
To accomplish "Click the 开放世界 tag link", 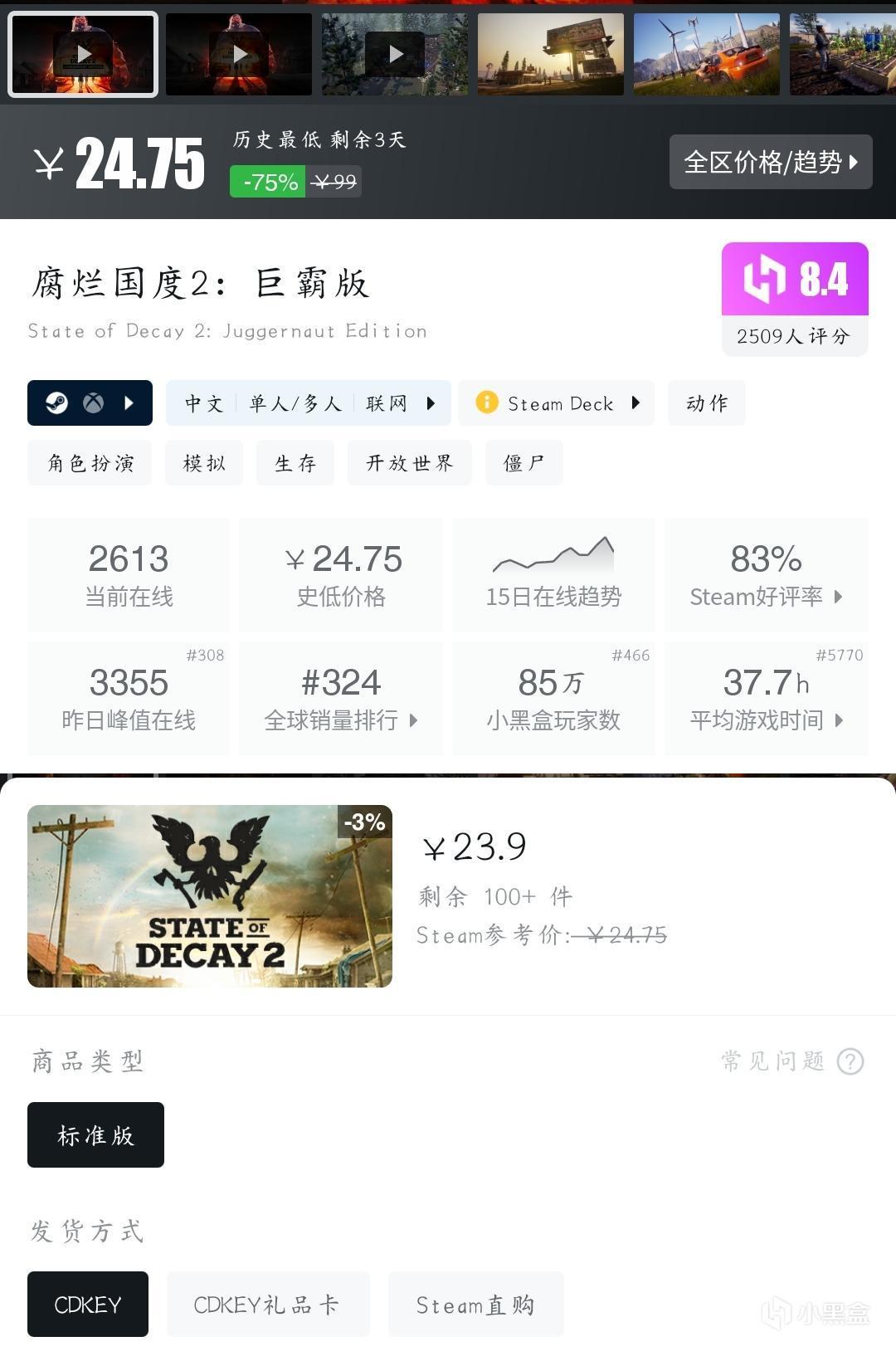I will (409, 462).
